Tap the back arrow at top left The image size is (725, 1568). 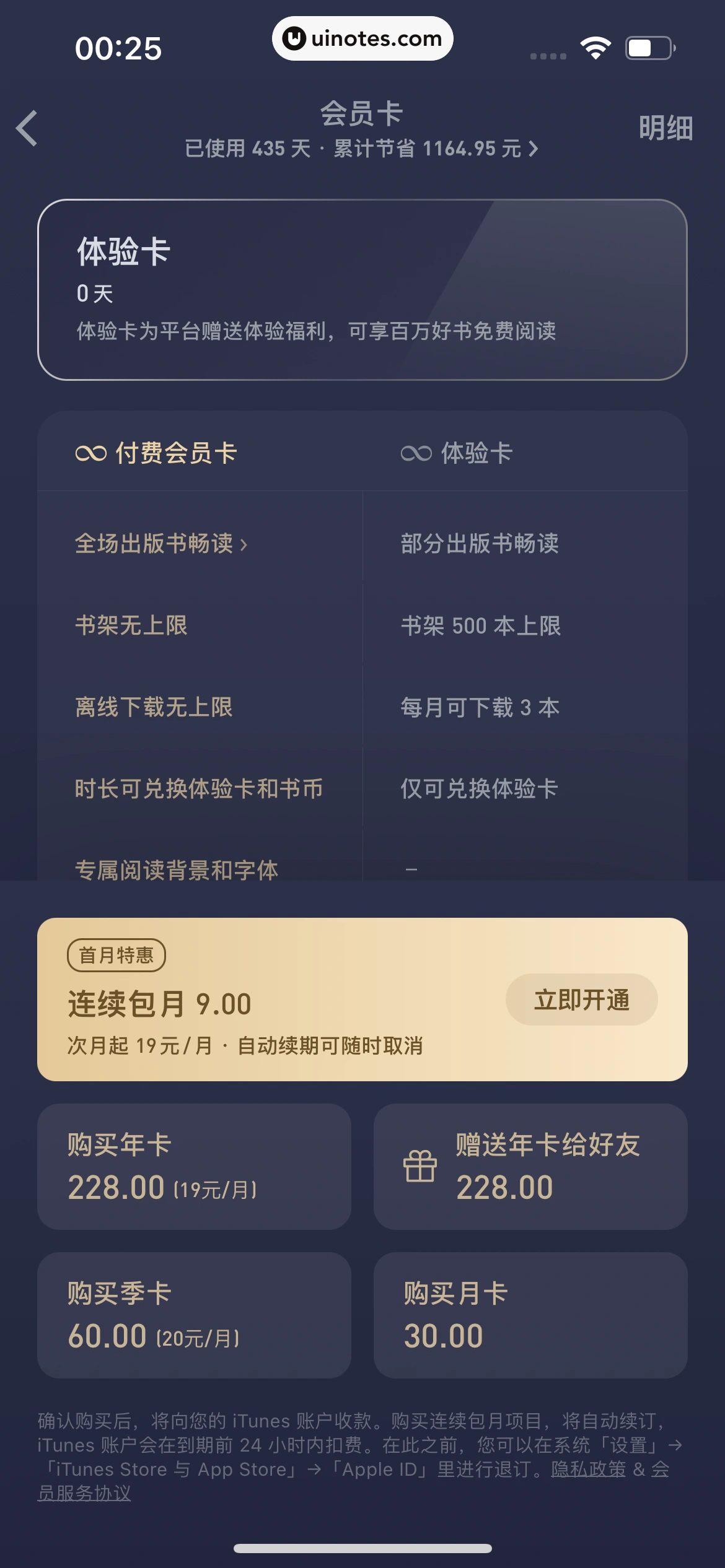coord(26,129)
